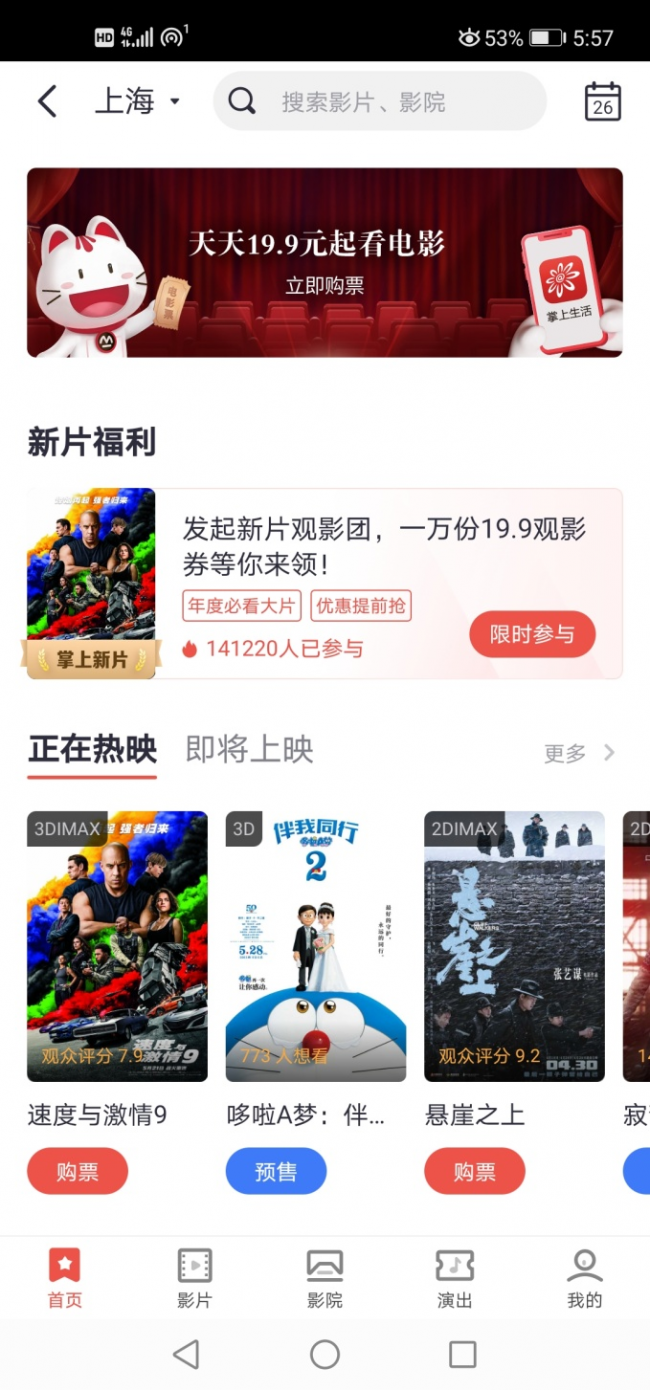Open the 天天19.9元起看电影 banner

tap(324, 262)
